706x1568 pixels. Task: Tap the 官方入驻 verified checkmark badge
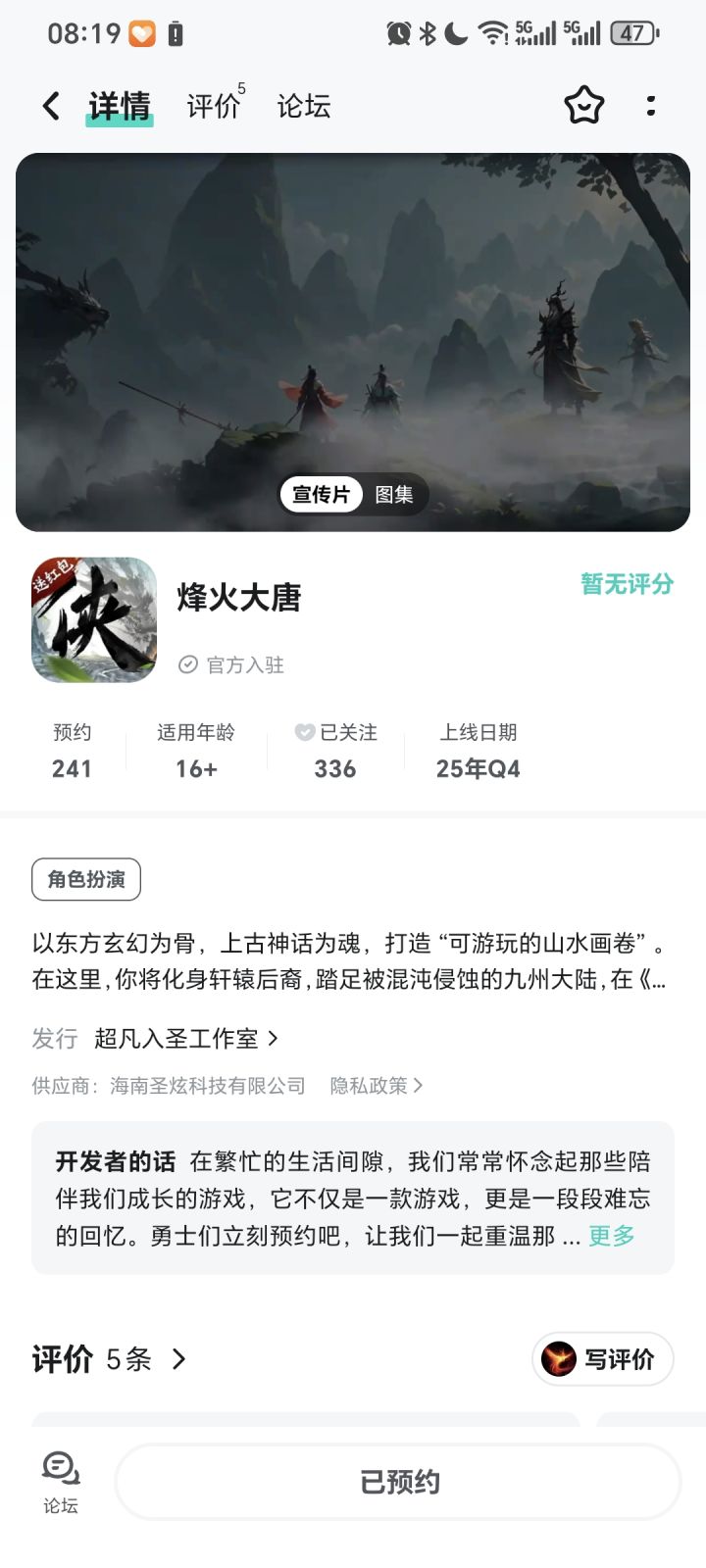click(186, 664)
